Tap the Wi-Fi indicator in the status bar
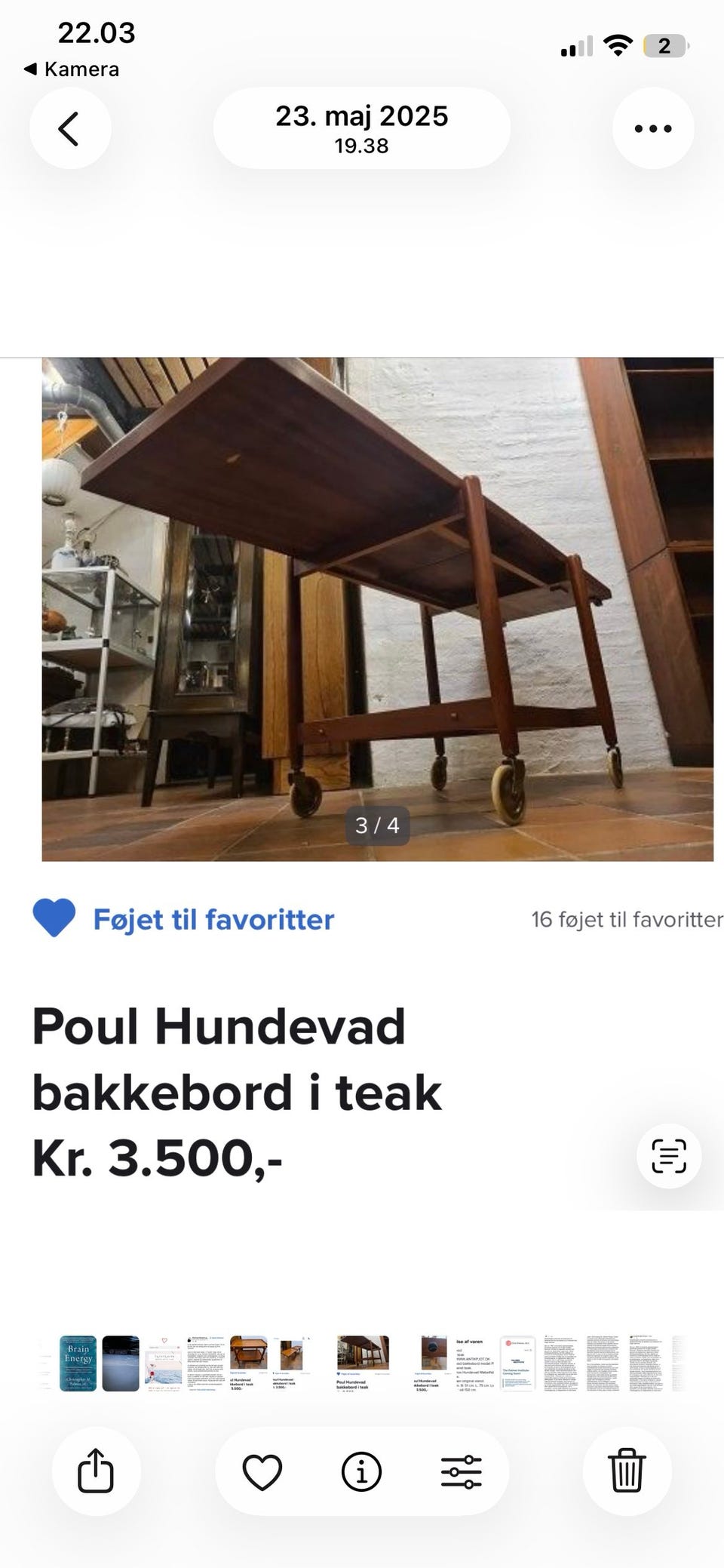Image resolution: width=724 pixels, height=1568 pixels. (618, 45)
